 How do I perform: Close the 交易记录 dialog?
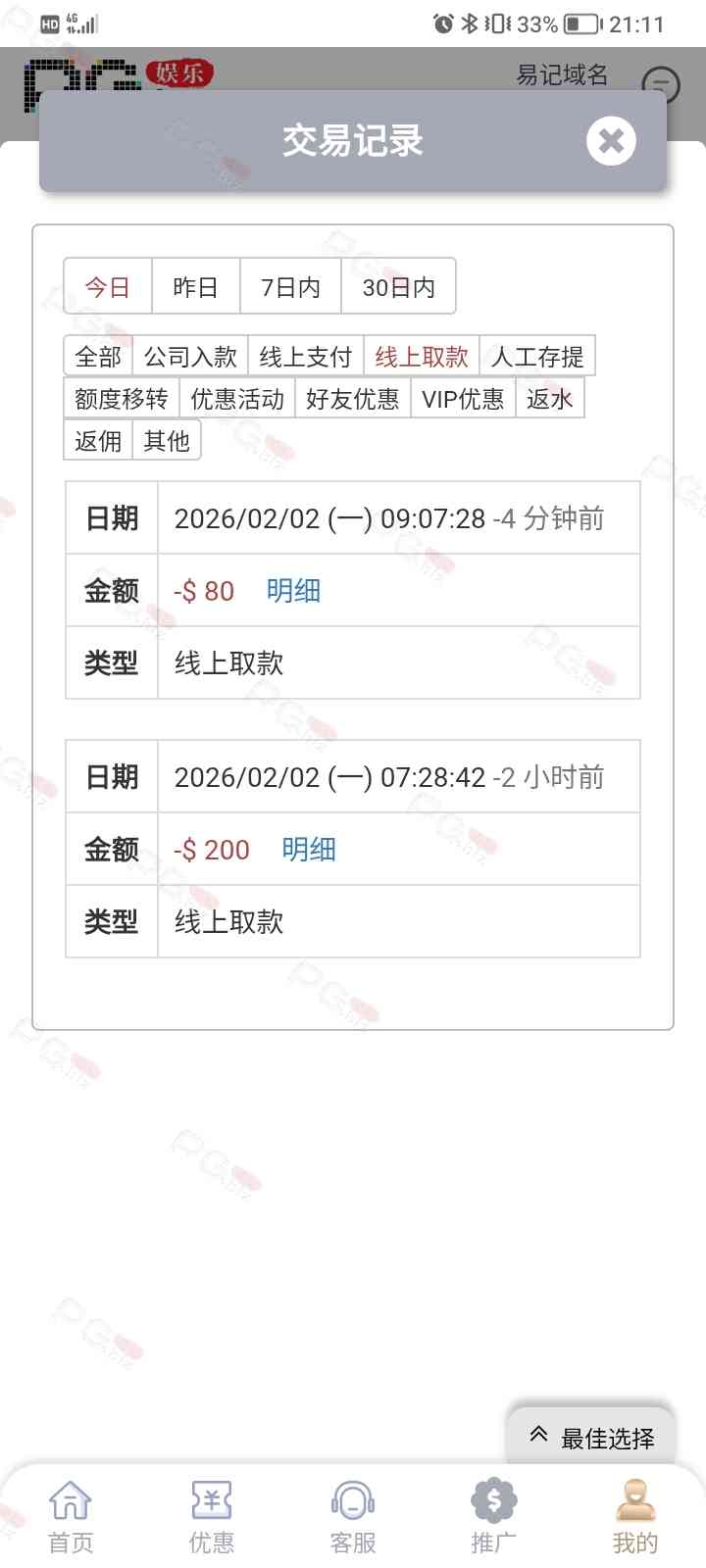[x=611, y=141]
